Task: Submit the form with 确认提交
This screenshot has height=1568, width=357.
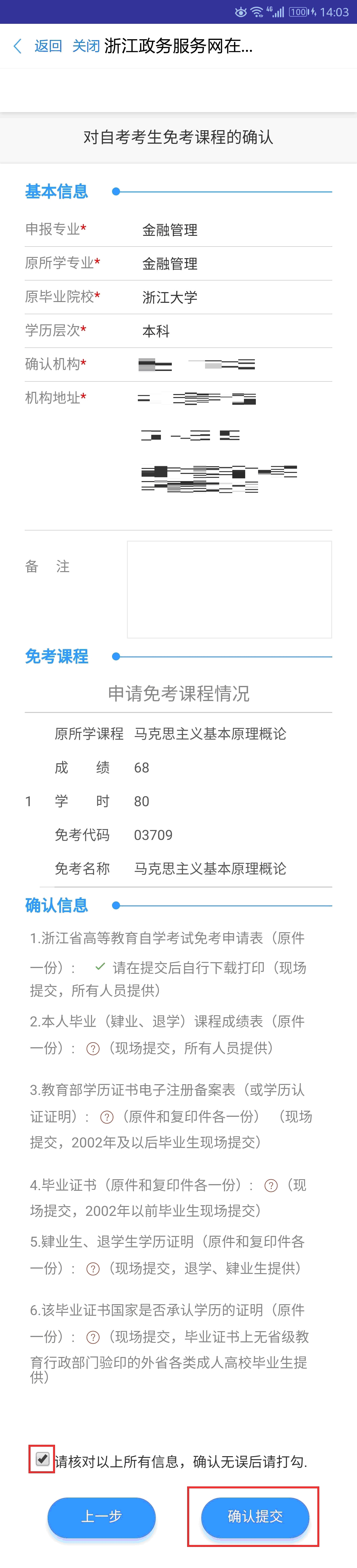Action: (x=255, y=1516)
